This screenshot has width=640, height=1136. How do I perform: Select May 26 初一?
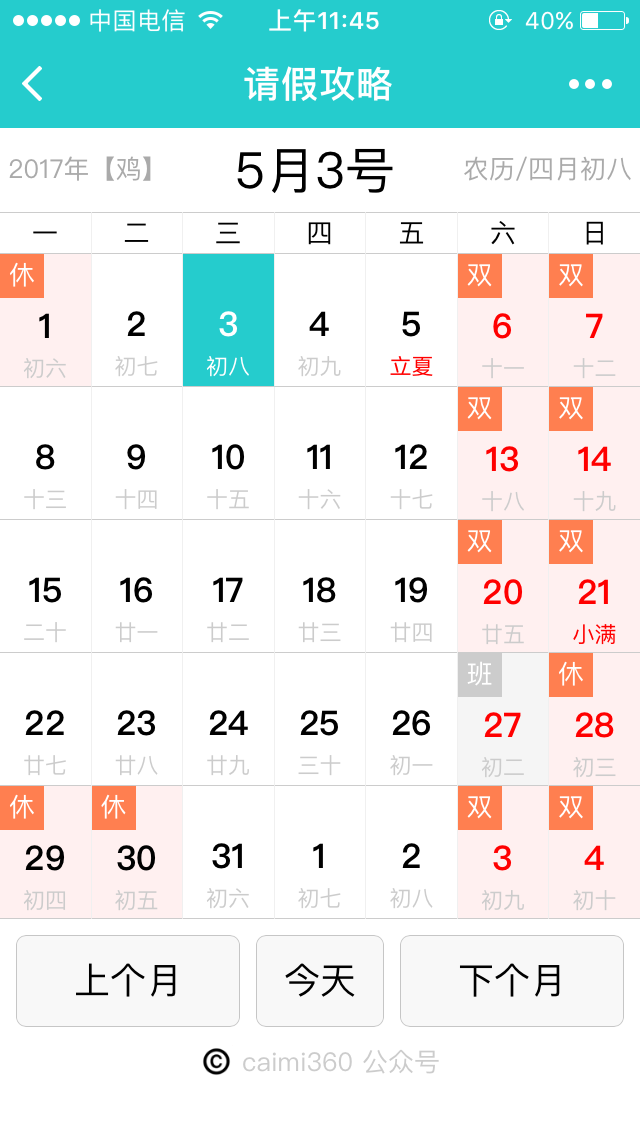(412, 719)
